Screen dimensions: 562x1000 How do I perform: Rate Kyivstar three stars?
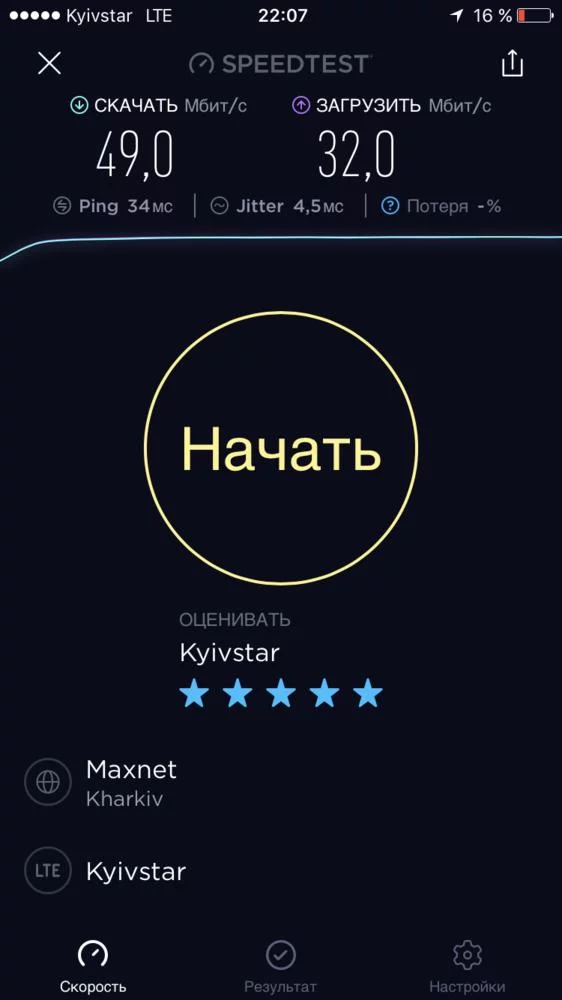pyautogui.click(x=281, y=693)
